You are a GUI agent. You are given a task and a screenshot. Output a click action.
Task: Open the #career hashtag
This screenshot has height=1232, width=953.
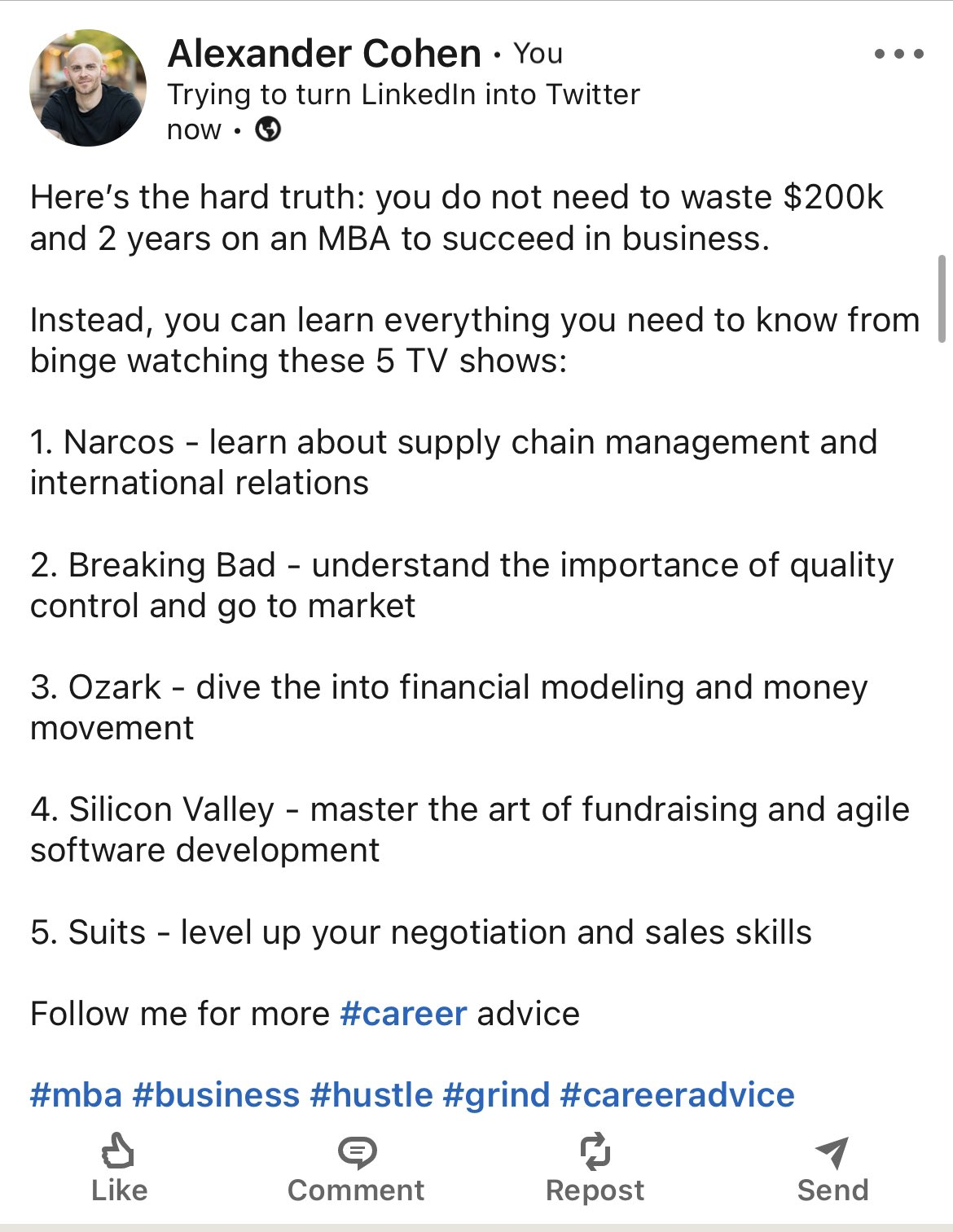pos(403,1014)
